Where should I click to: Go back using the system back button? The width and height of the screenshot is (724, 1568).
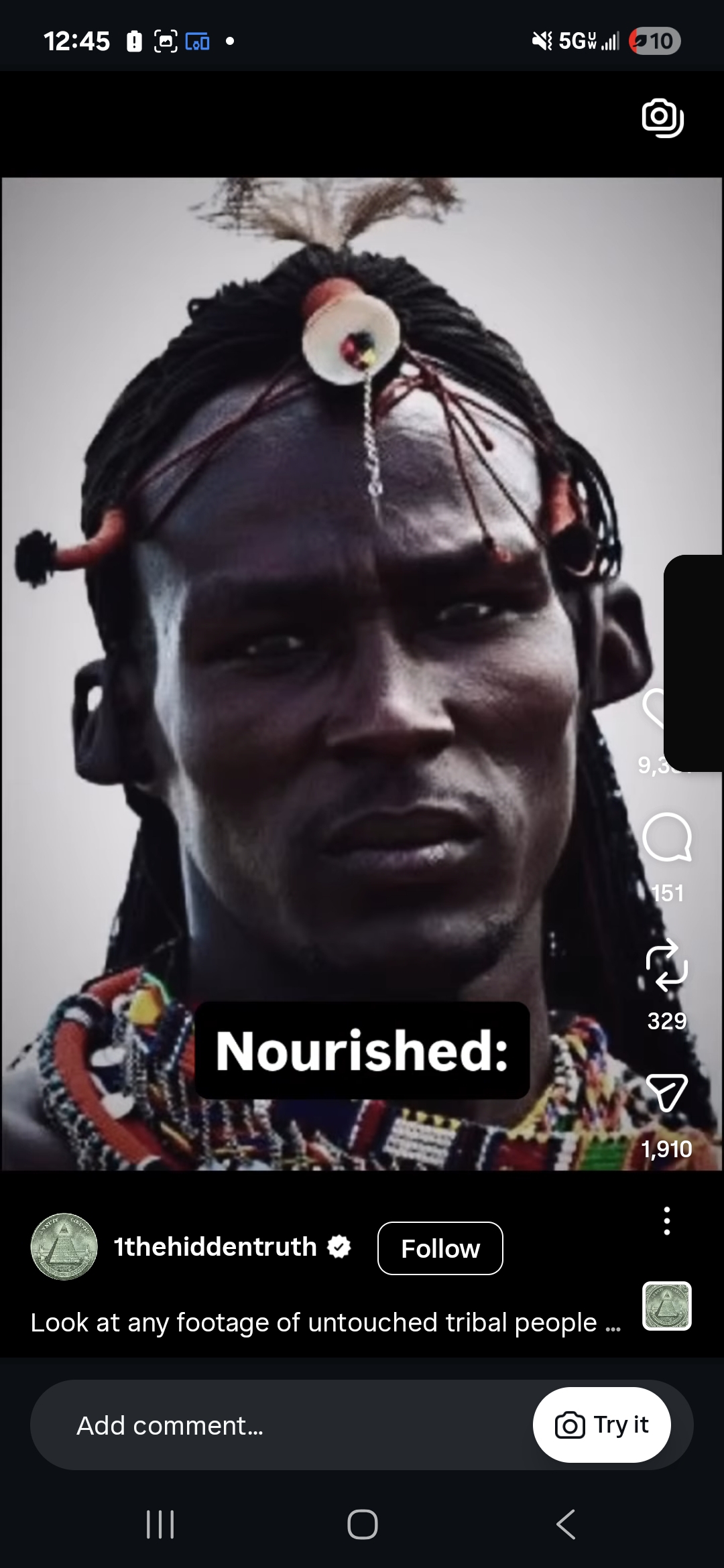(566, 1524)
